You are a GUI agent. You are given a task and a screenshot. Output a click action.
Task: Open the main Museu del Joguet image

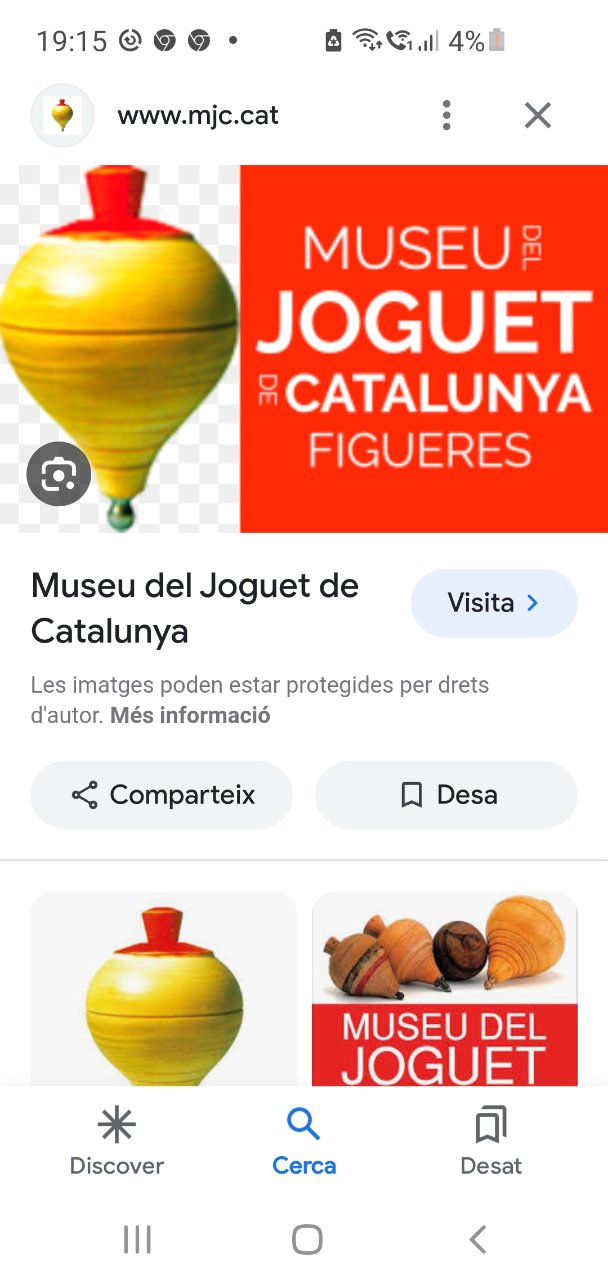tap(304, 348)
